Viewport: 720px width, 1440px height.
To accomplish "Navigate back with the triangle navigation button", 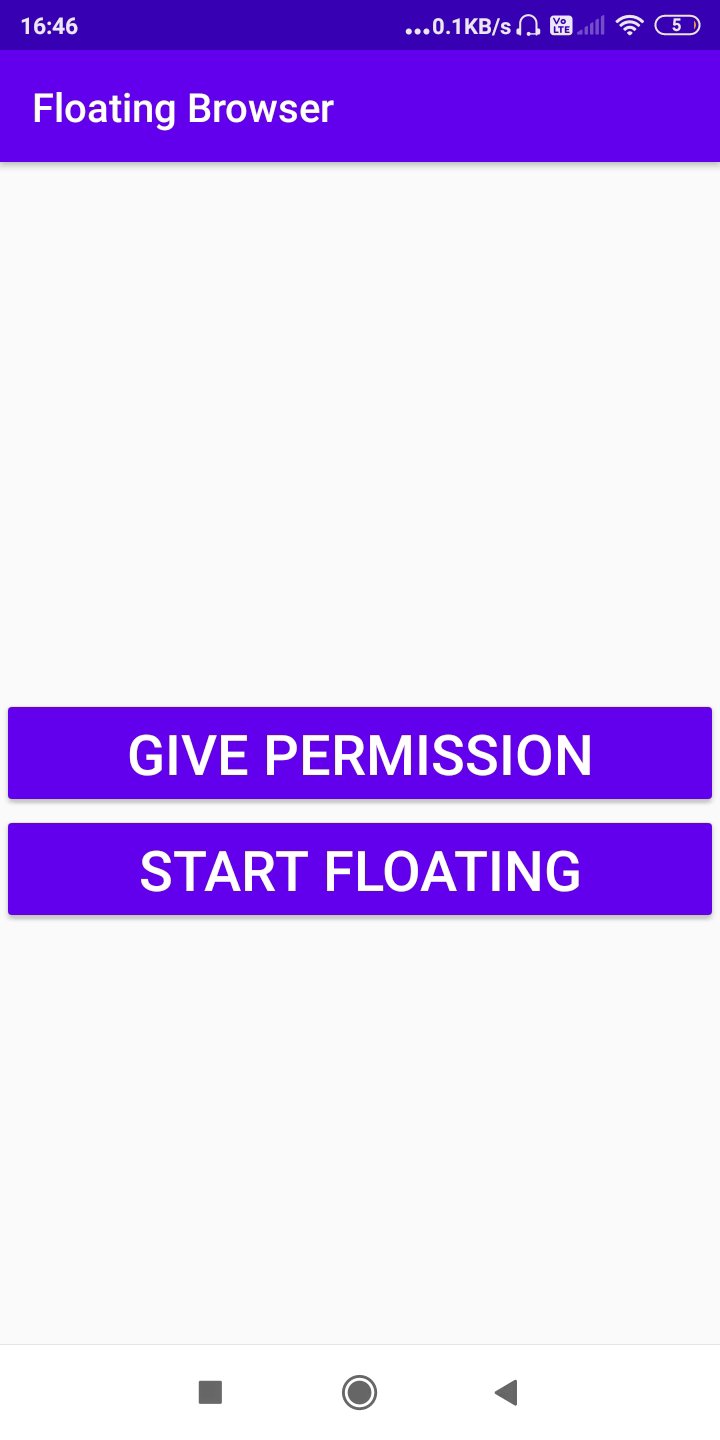I will point(506,1391).
